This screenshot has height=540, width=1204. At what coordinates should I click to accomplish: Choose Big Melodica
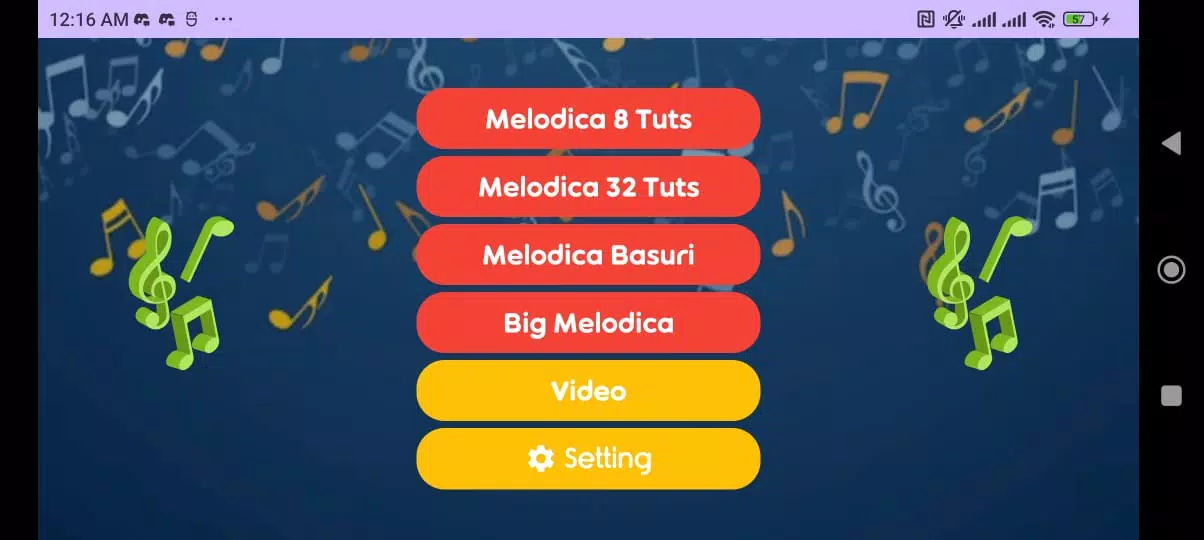[588, 323]
